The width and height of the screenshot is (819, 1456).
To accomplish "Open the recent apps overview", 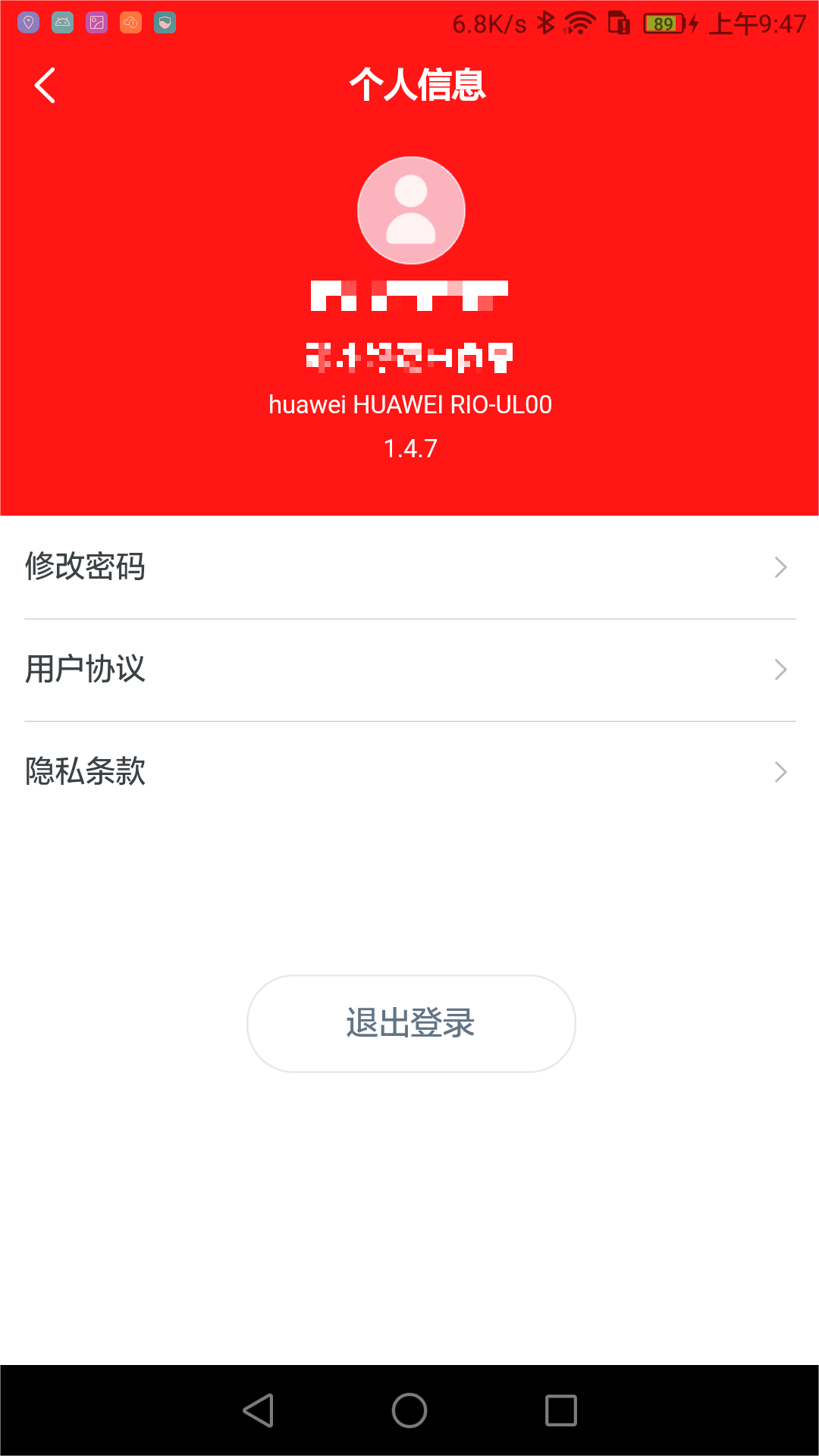I will tap(561, 1410).
